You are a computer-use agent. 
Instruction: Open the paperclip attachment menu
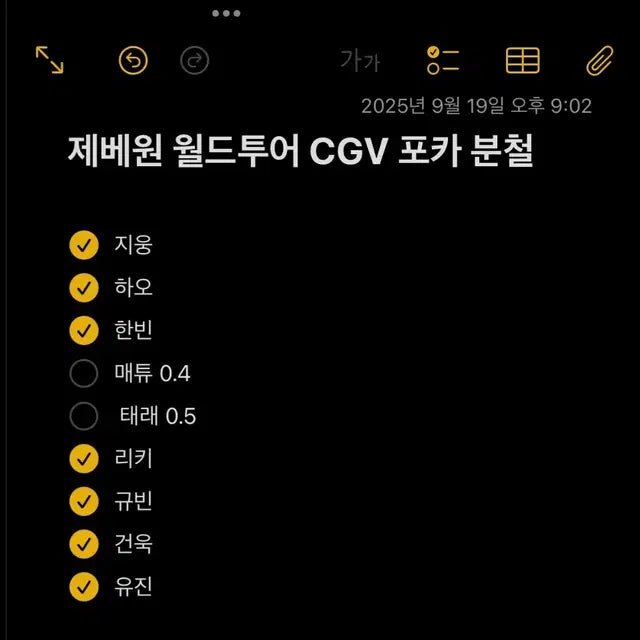[x=599, y=60]
